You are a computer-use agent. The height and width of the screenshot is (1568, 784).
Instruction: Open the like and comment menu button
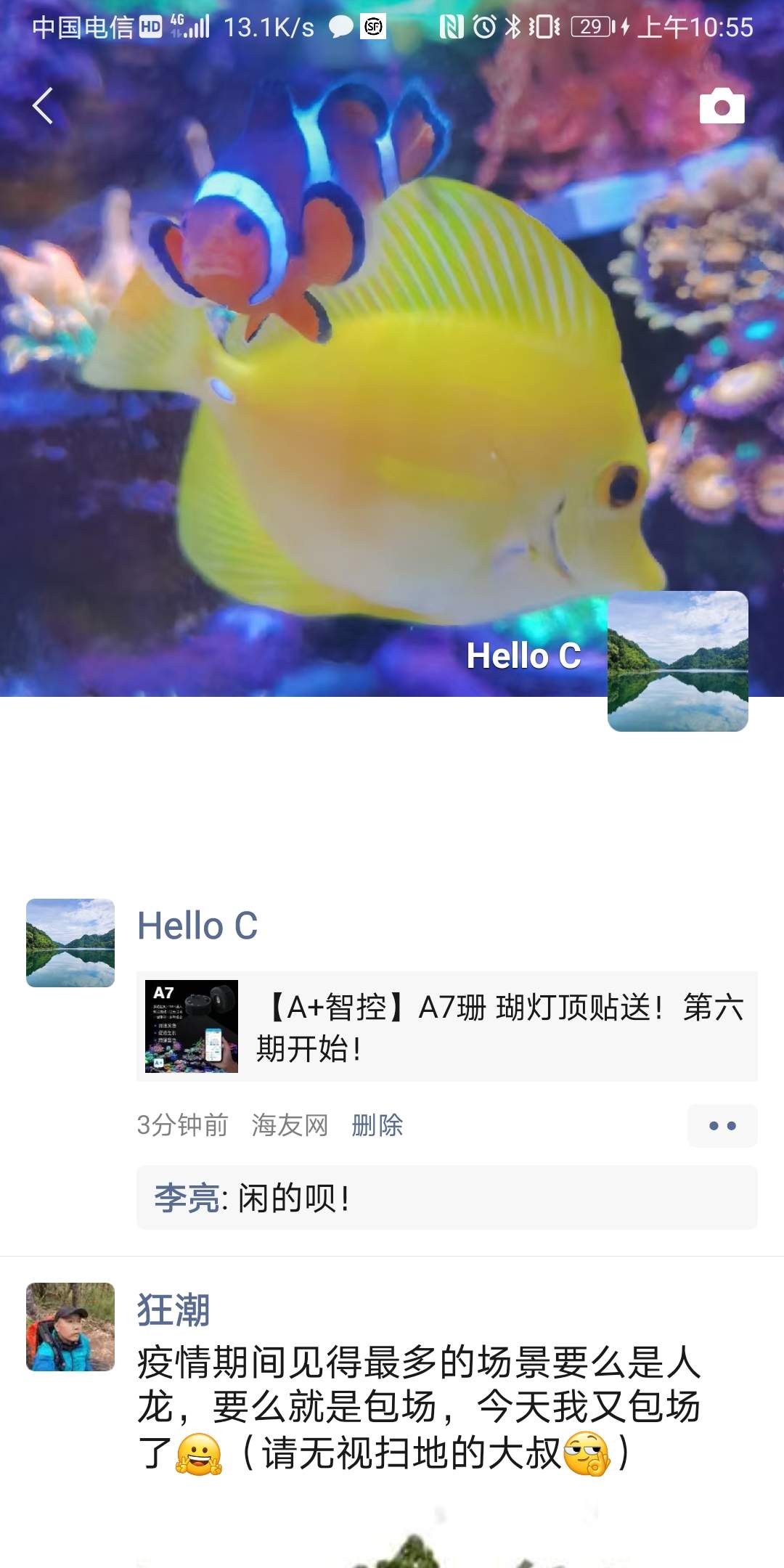722,1126
